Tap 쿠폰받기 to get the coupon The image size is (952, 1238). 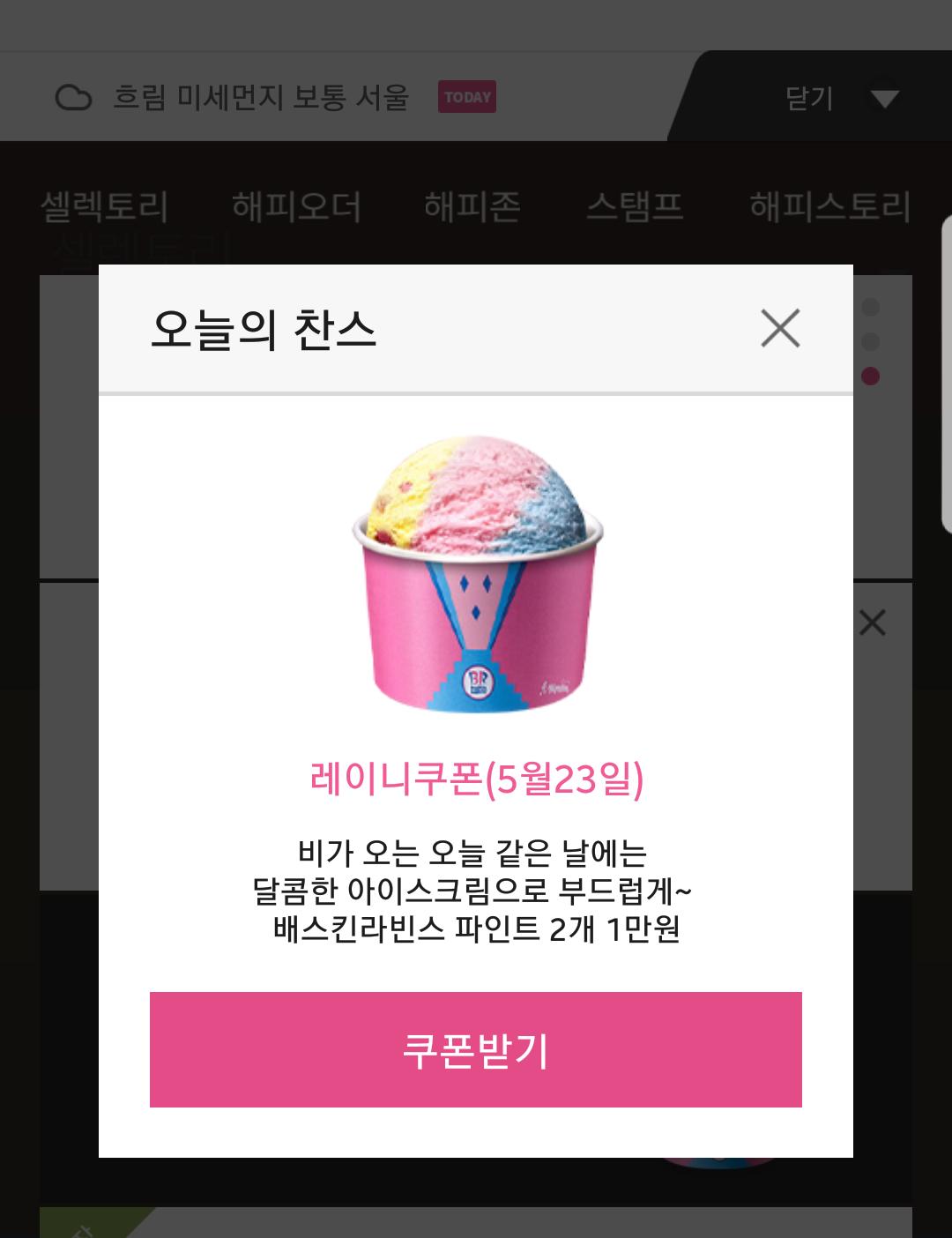pyautogui.click(x=475, y=1049)
